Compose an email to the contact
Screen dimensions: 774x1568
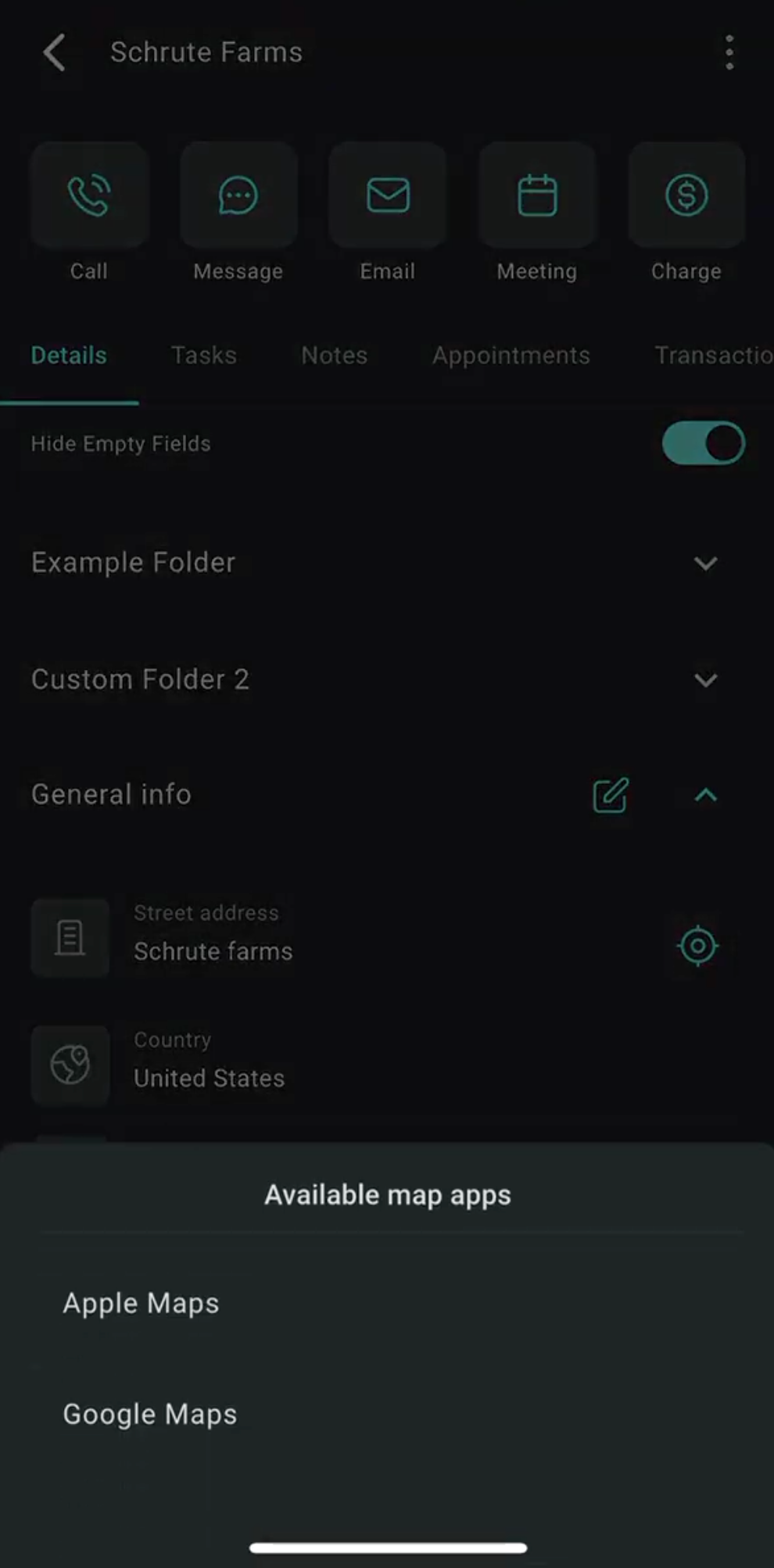(388, 195)
